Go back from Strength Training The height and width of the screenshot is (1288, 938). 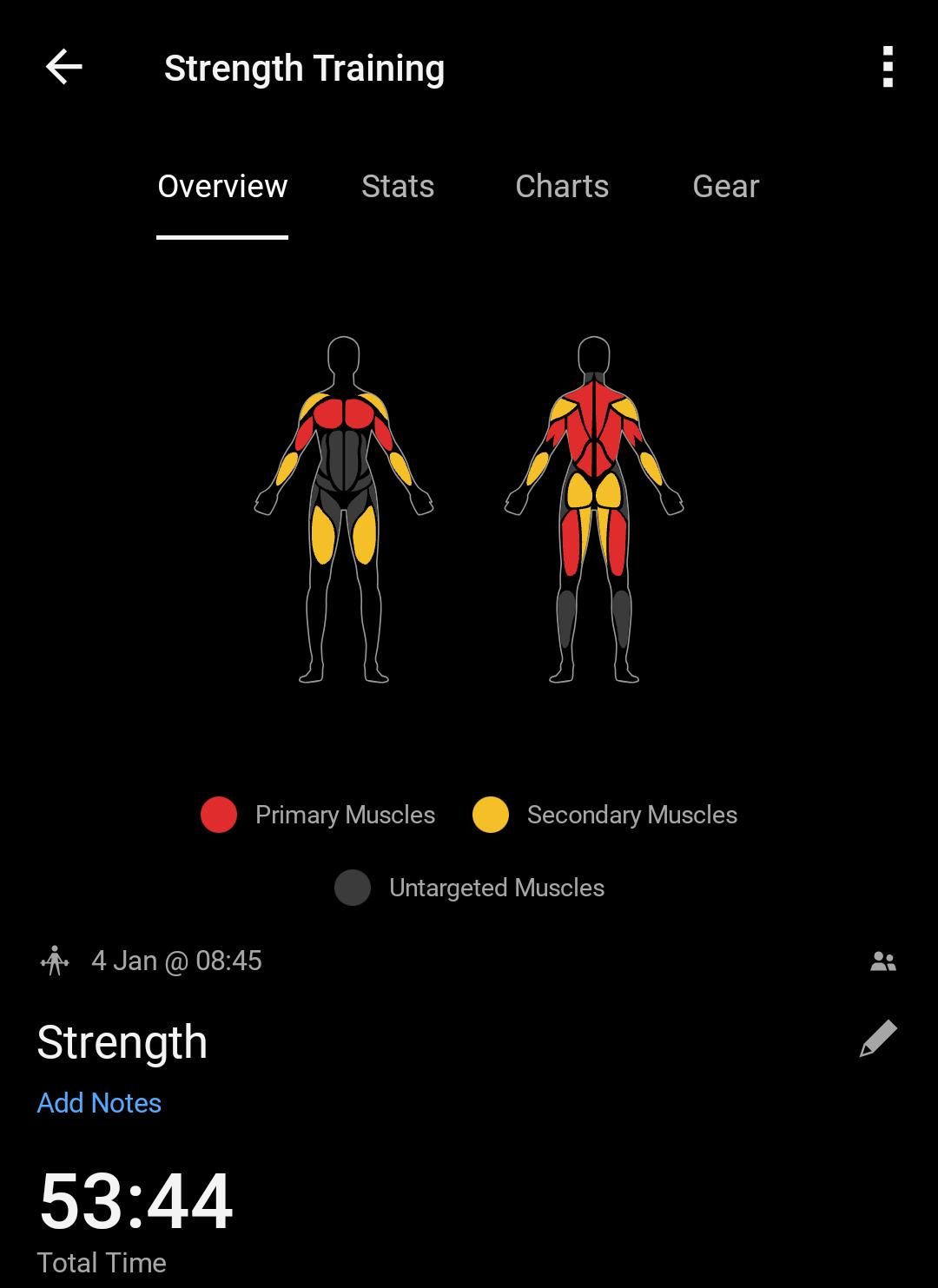63,67
